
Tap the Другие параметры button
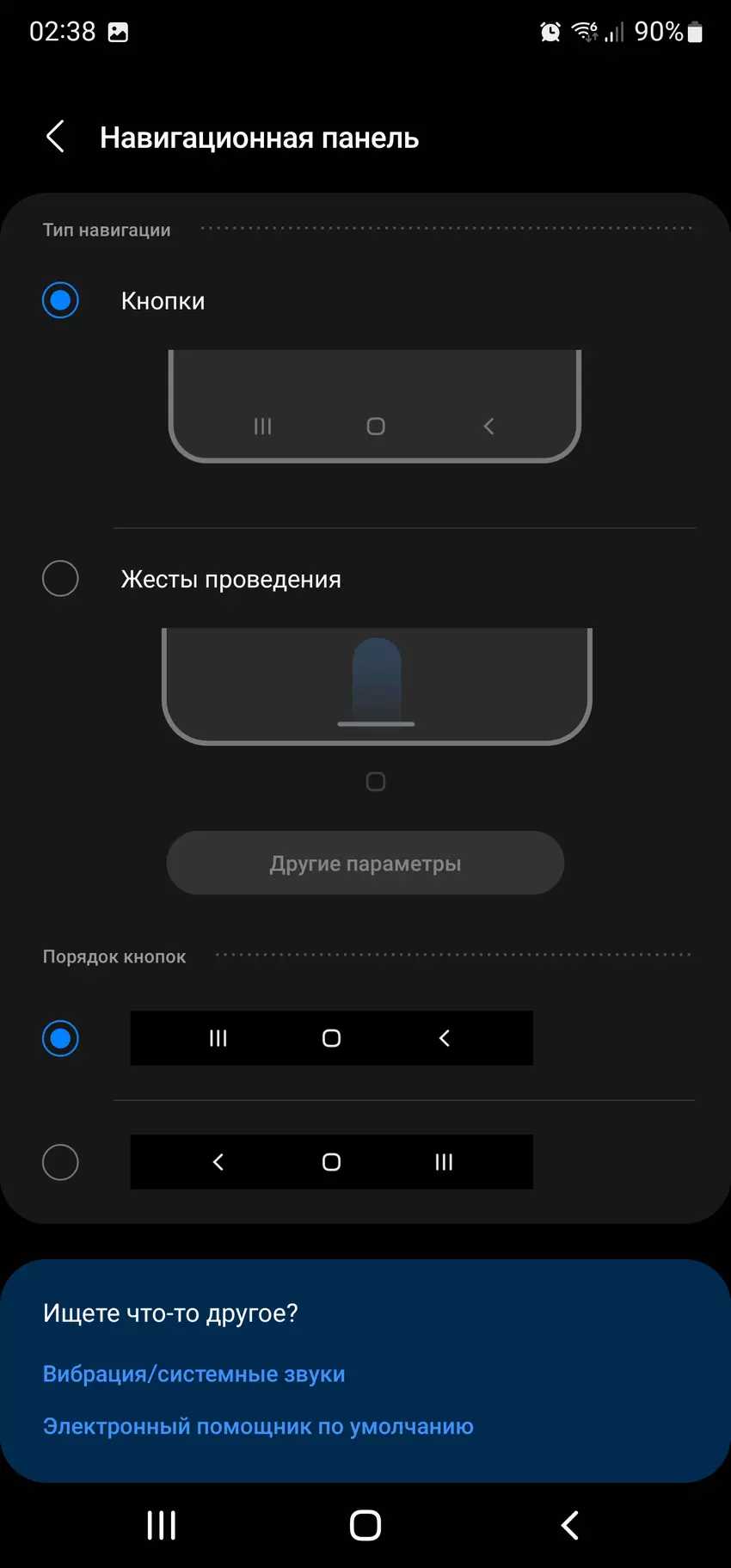[x=365, y=863]
